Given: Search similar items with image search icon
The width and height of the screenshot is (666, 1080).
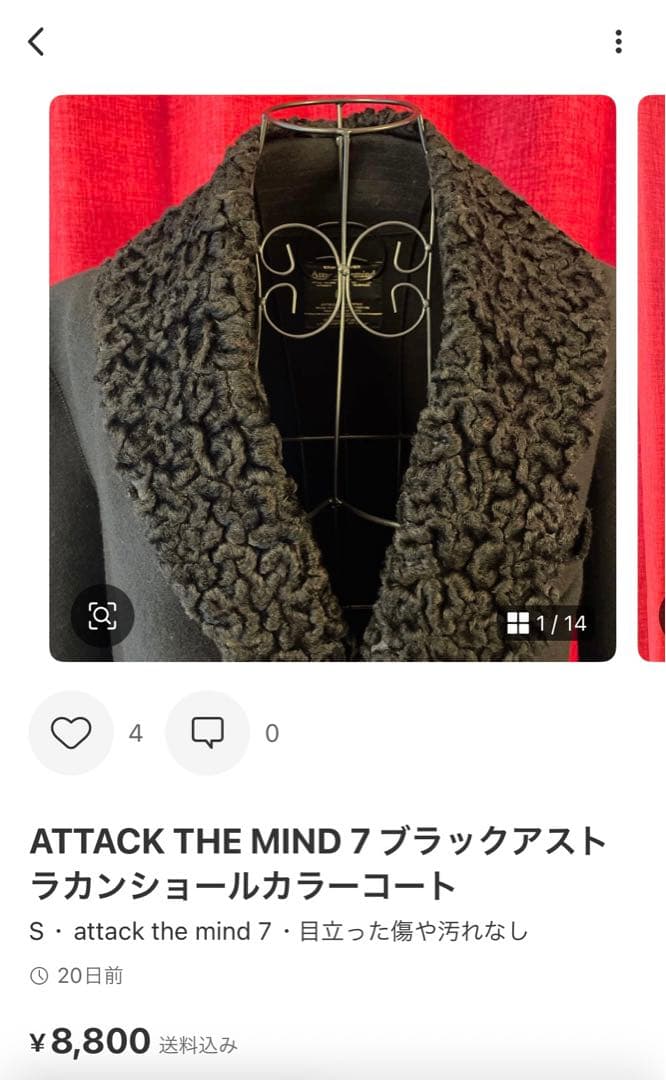Looking at the screenshot, I should pos(102,616).
